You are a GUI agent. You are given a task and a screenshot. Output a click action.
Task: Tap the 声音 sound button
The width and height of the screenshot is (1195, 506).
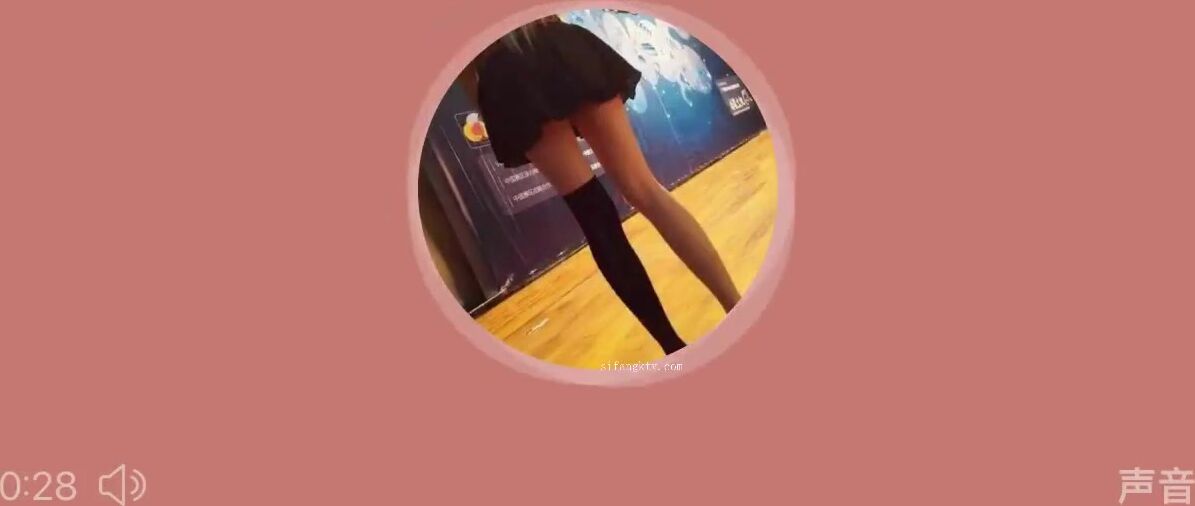(x=1155, y=486)
